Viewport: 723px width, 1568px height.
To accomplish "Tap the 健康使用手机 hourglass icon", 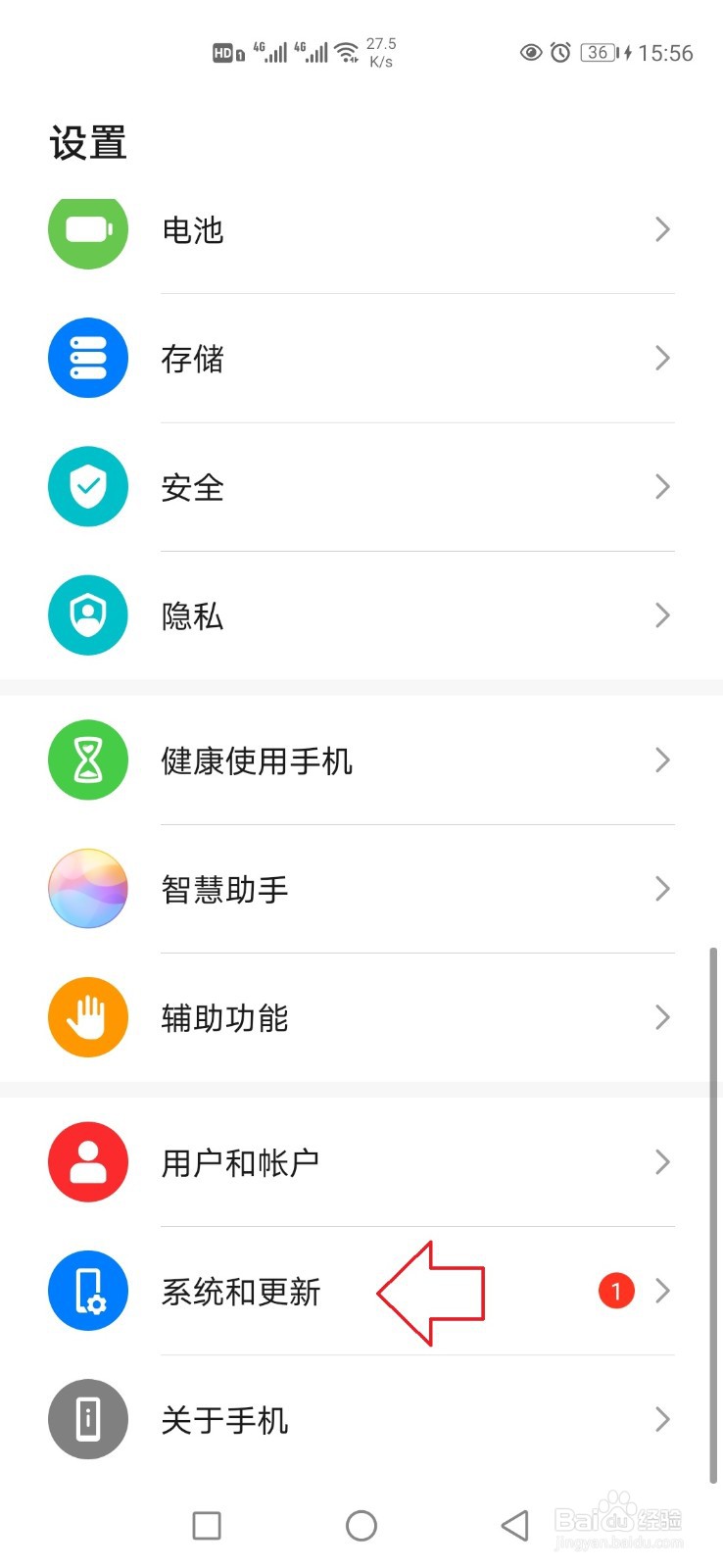I will tap(88, 759).
